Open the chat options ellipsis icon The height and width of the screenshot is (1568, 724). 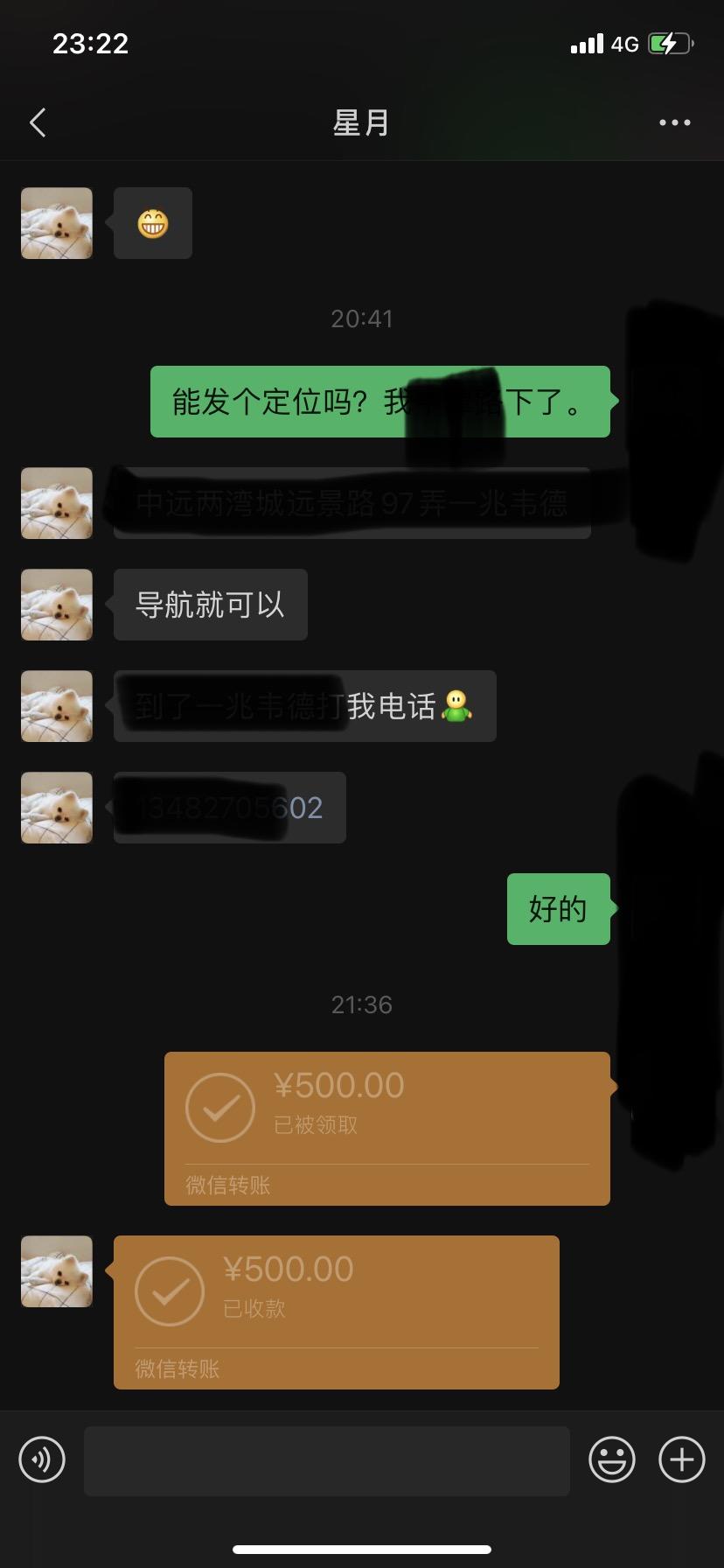click(x=674, y=122)
